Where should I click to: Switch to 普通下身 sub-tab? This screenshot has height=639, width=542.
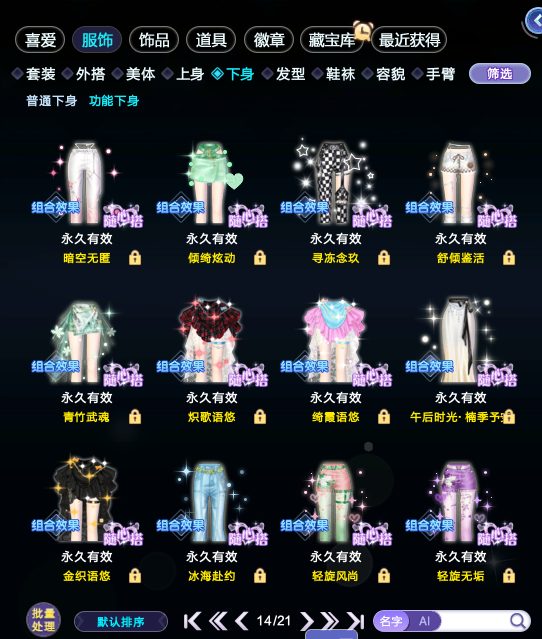(x=52, y=101)
